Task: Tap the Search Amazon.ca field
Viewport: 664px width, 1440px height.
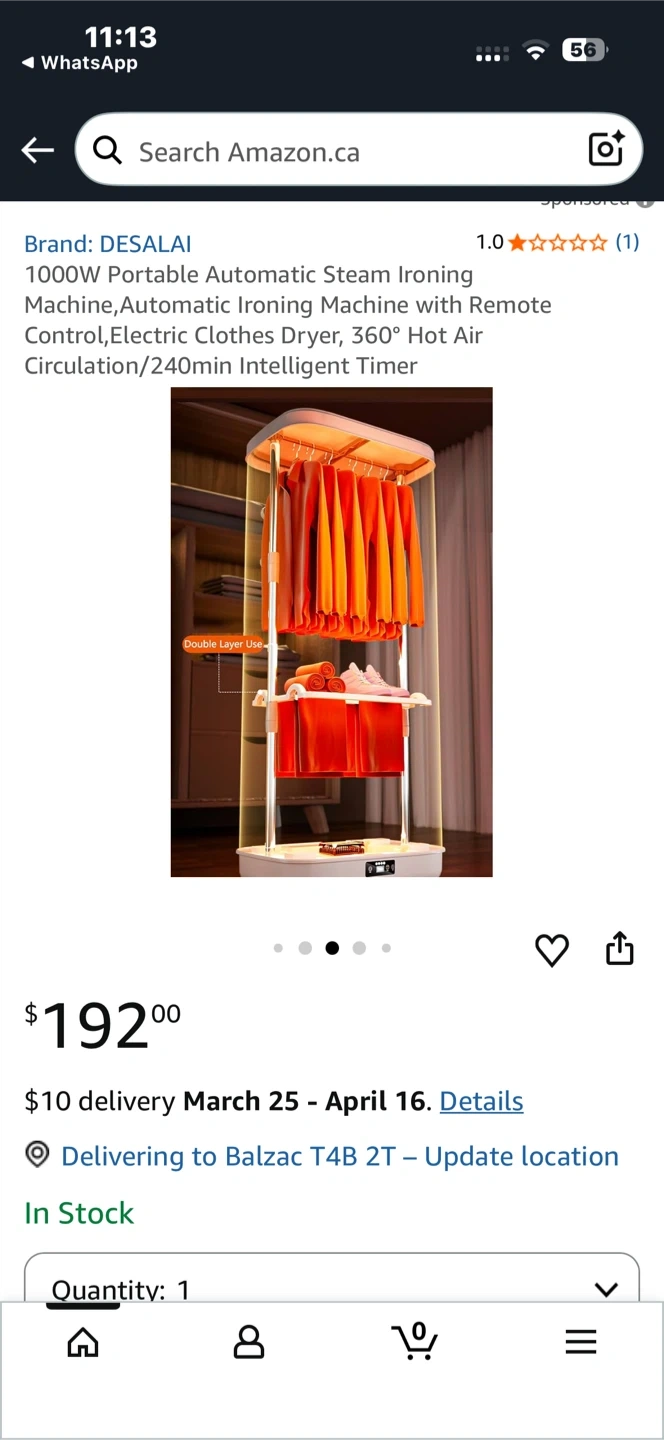Action: click(x=340, y=151)
